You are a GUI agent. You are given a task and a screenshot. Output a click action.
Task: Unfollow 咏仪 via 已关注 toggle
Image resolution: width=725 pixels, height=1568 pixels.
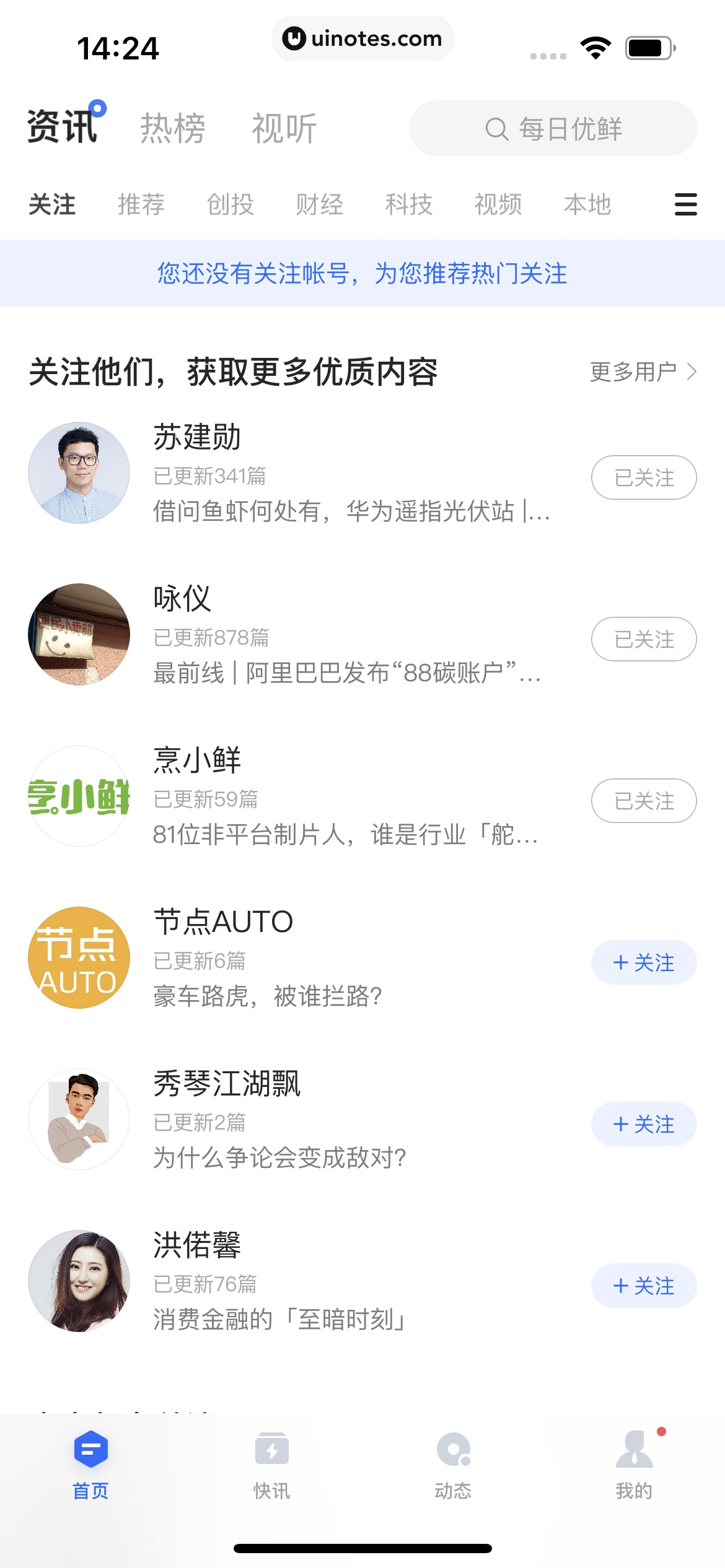click(644, 639)
